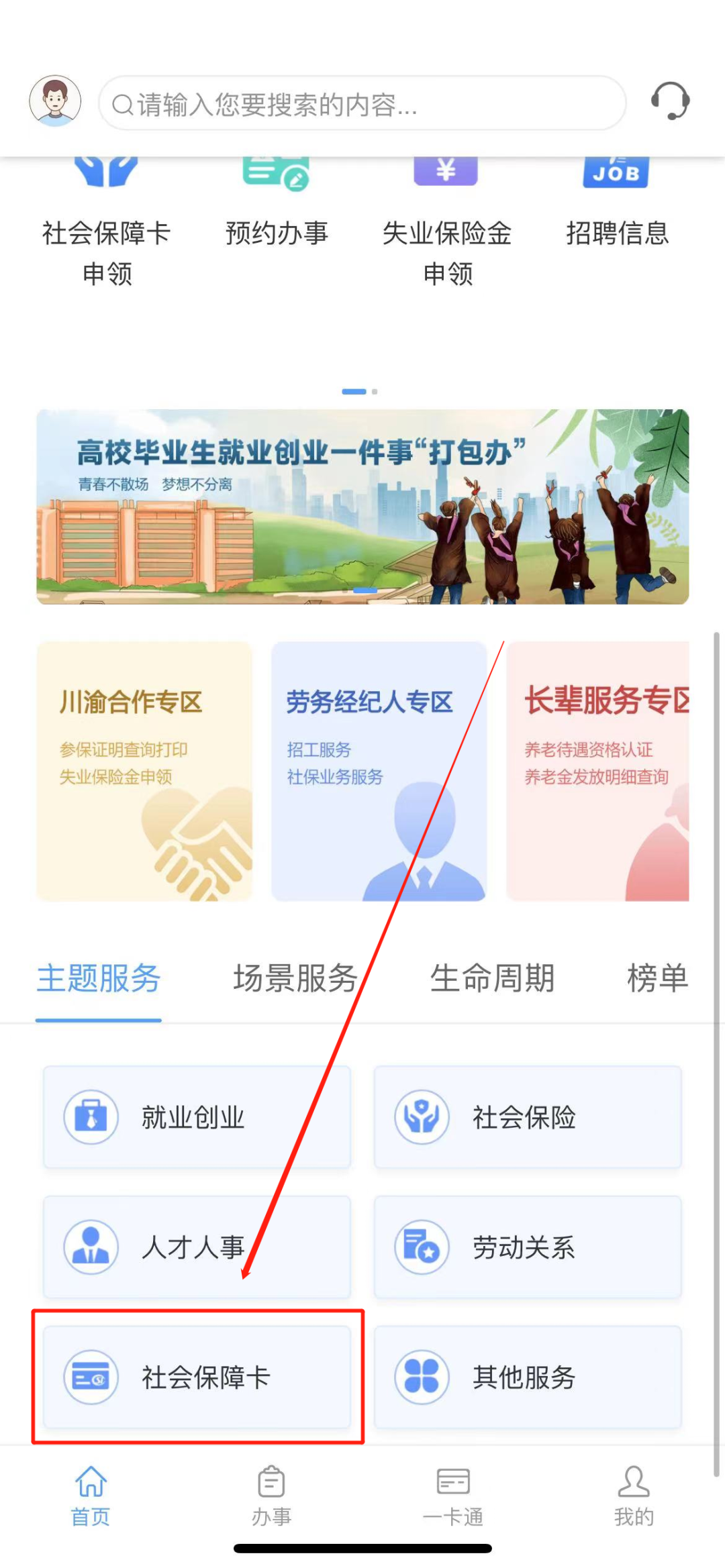Open the user avatar profile
The image size is (725, 1568).
55,101
